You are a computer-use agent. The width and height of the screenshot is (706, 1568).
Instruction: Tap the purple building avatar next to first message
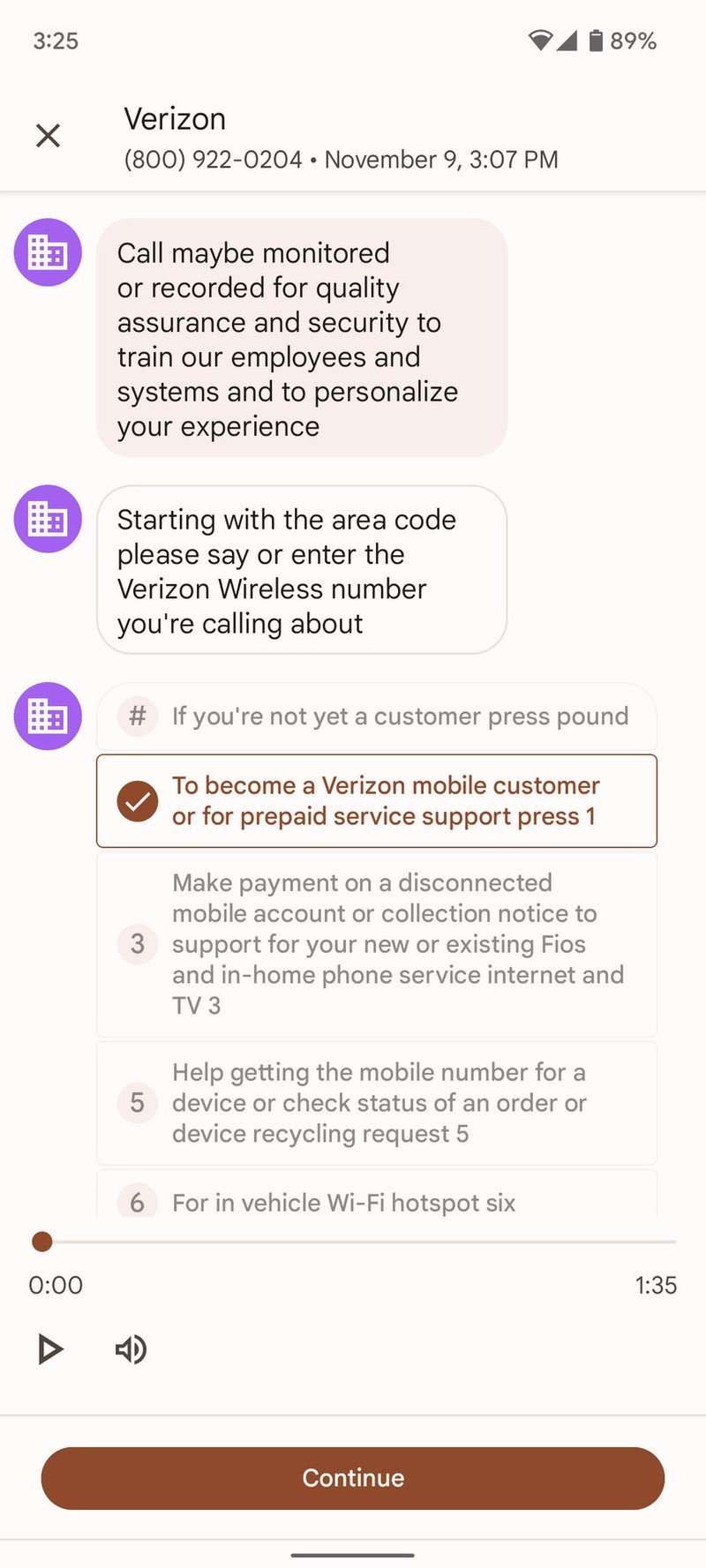46,251
